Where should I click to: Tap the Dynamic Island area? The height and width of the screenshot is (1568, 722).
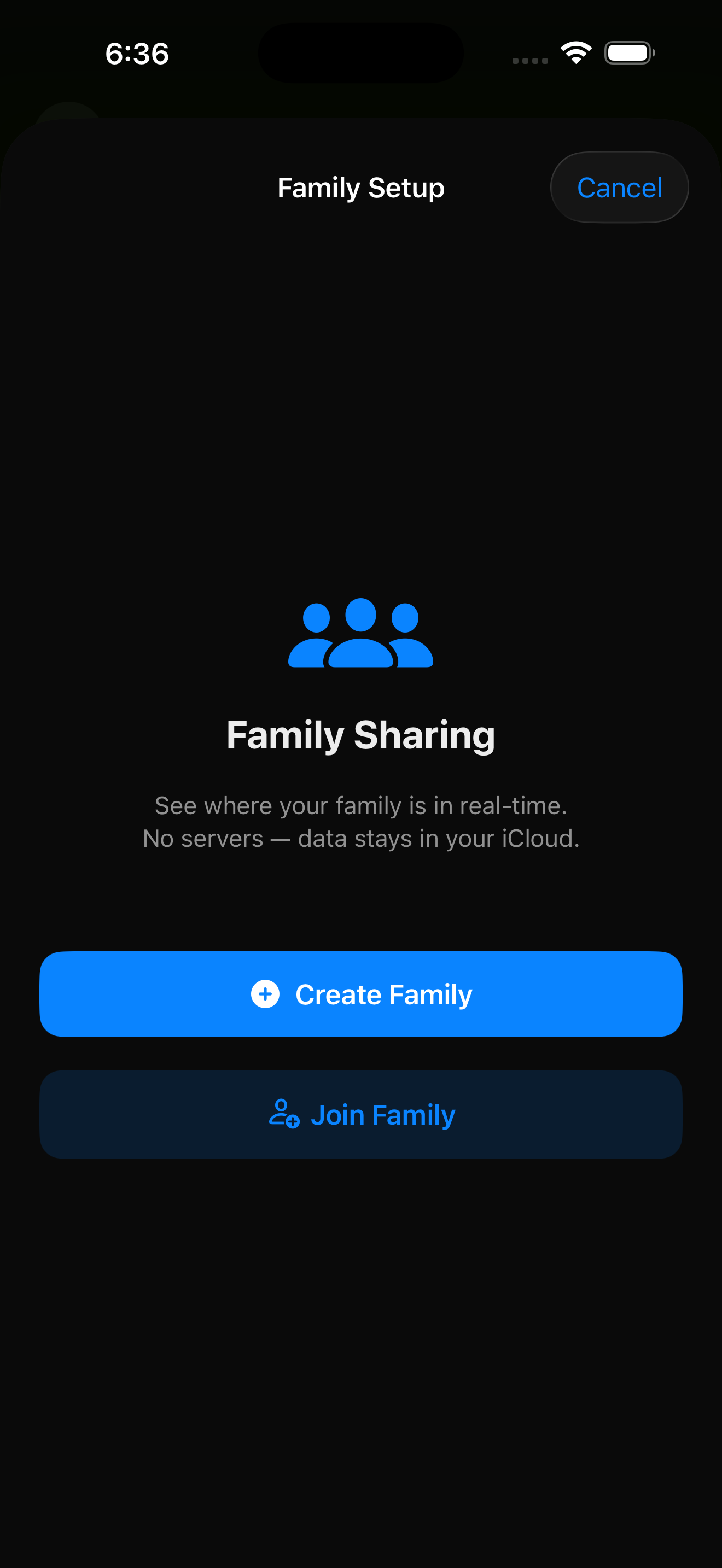pos(360,52)
